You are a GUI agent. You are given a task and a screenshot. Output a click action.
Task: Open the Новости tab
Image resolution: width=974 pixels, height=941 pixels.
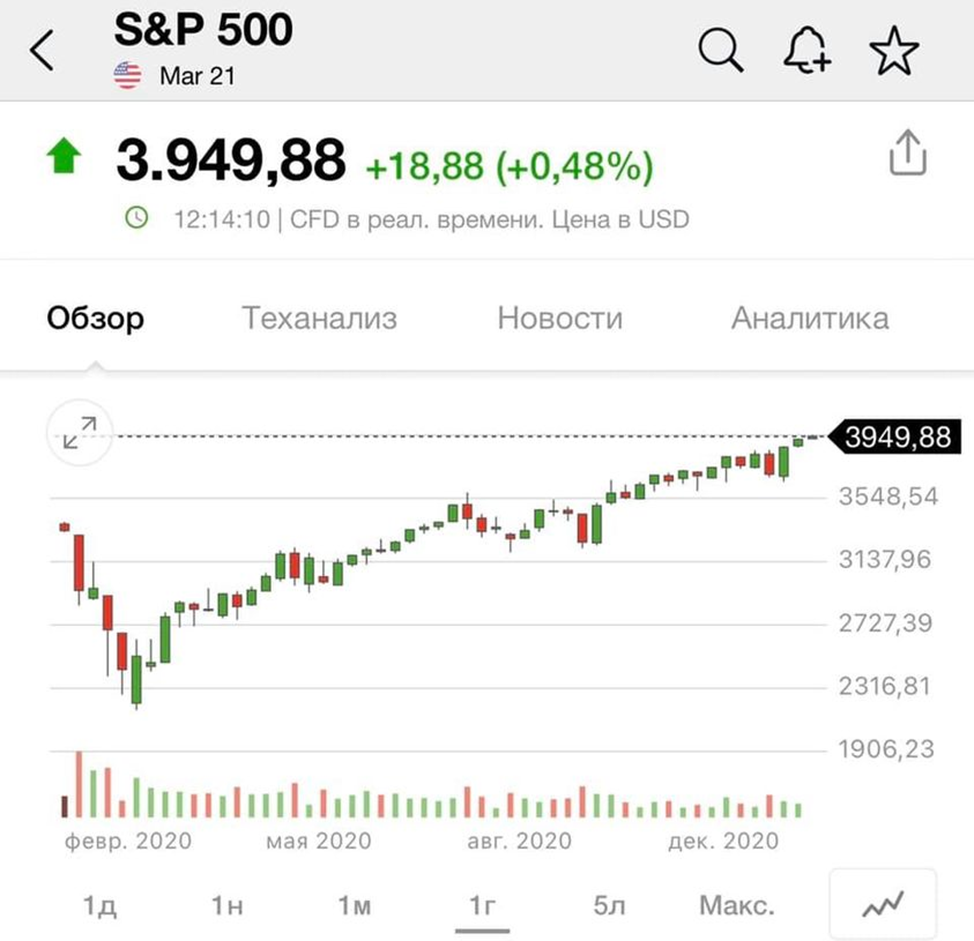point(560,318)
